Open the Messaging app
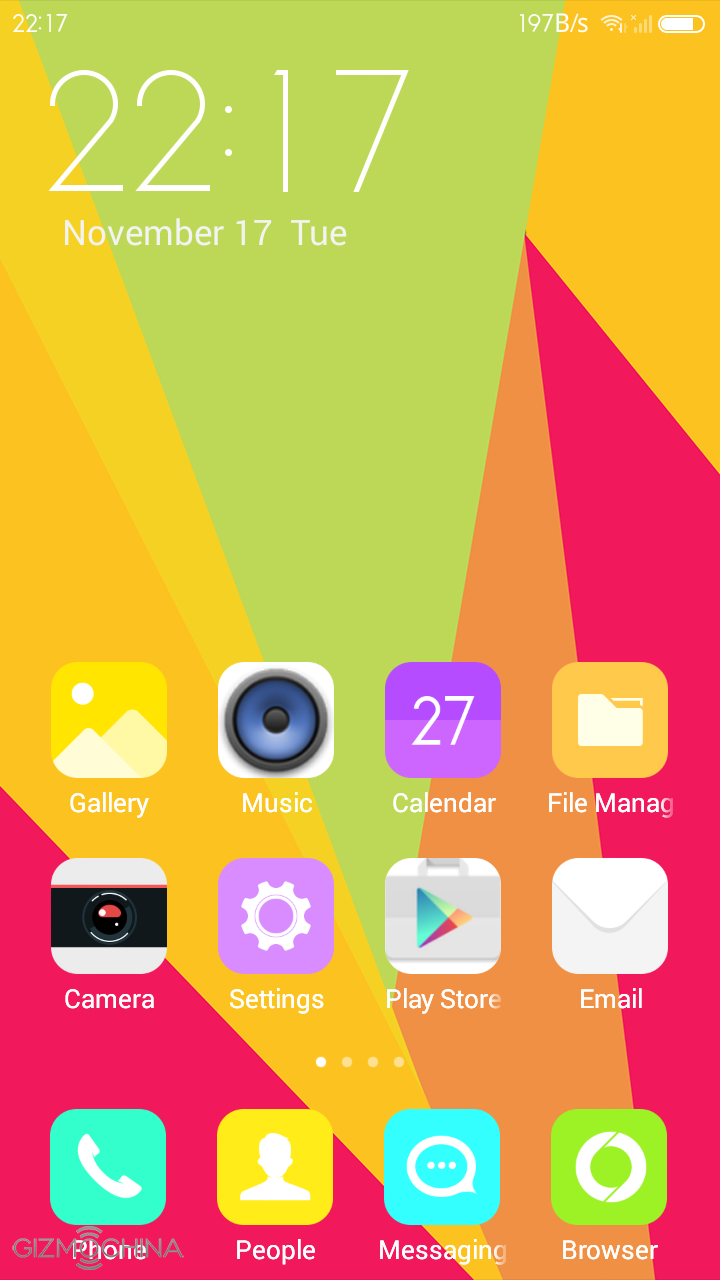Image resolution: width=720 pixels, height=1280 pixels. [x=442, y=1167]
